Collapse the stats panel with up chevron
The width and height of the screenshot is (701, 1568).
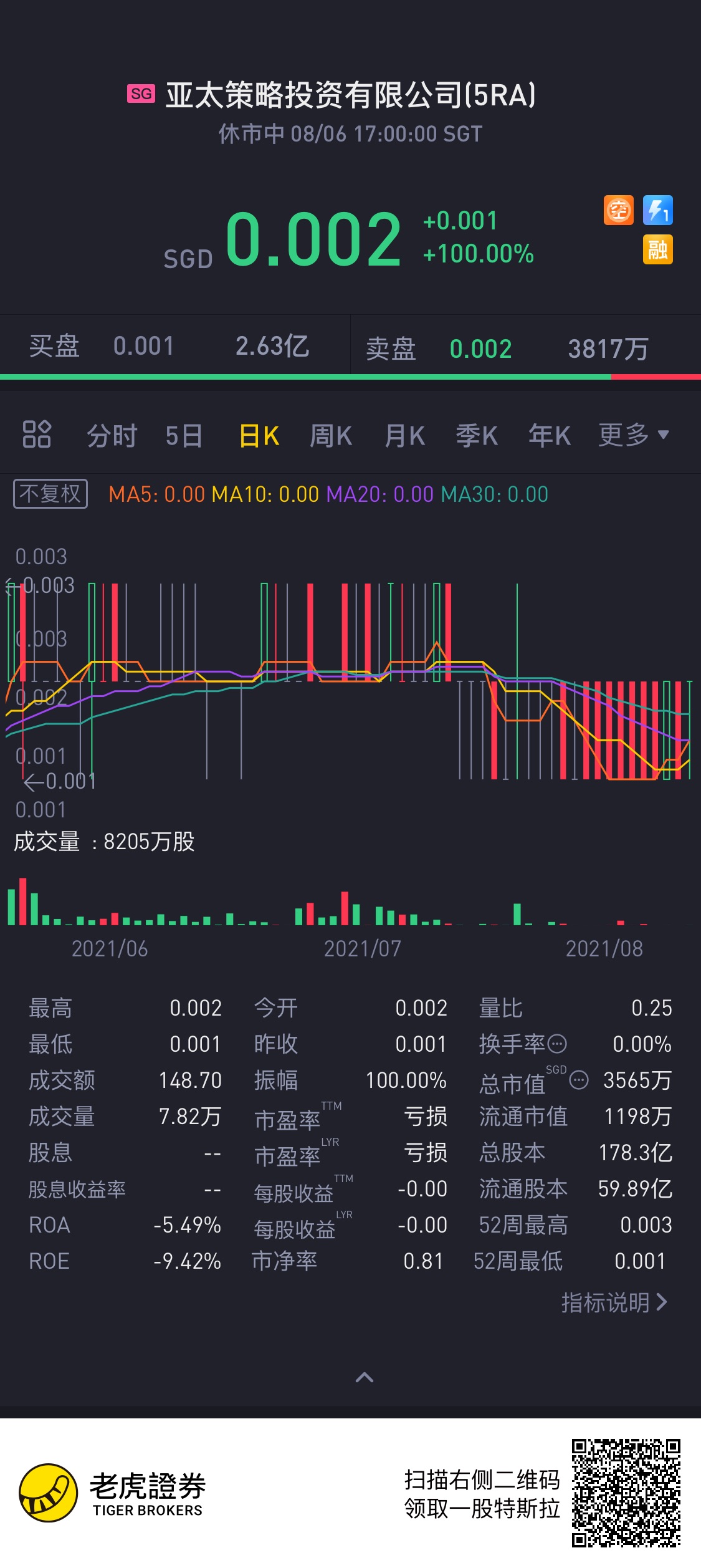(x=365, y=1378)
